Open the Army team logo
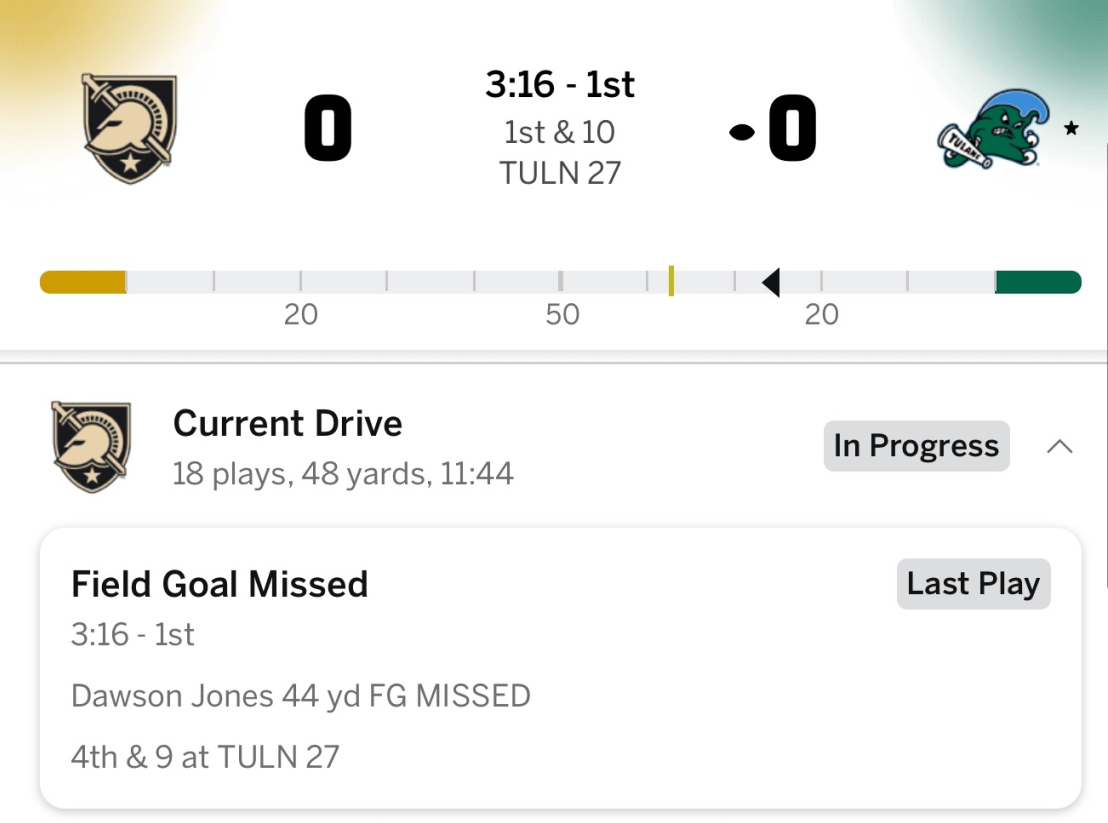This screenshot has height=823, width=1108. click(x=128, y=129)
